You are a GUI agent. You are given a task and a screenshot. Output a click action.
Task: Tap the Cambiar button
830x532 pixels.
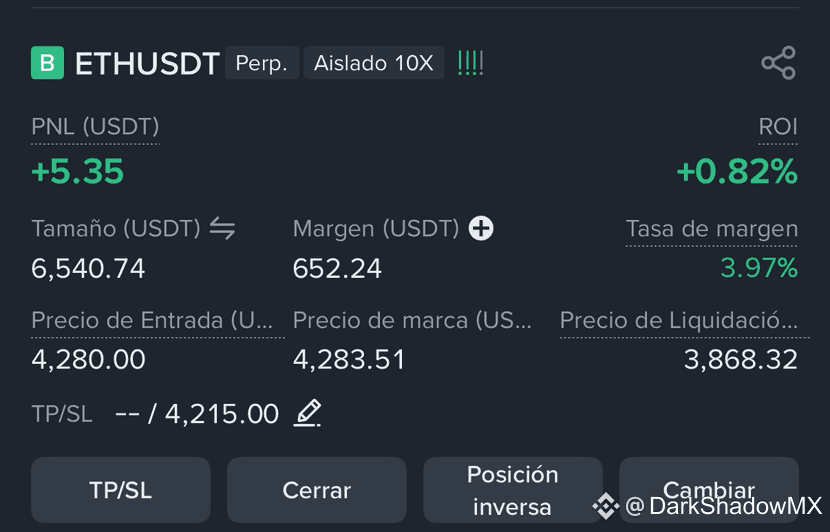tap(709, 490)
